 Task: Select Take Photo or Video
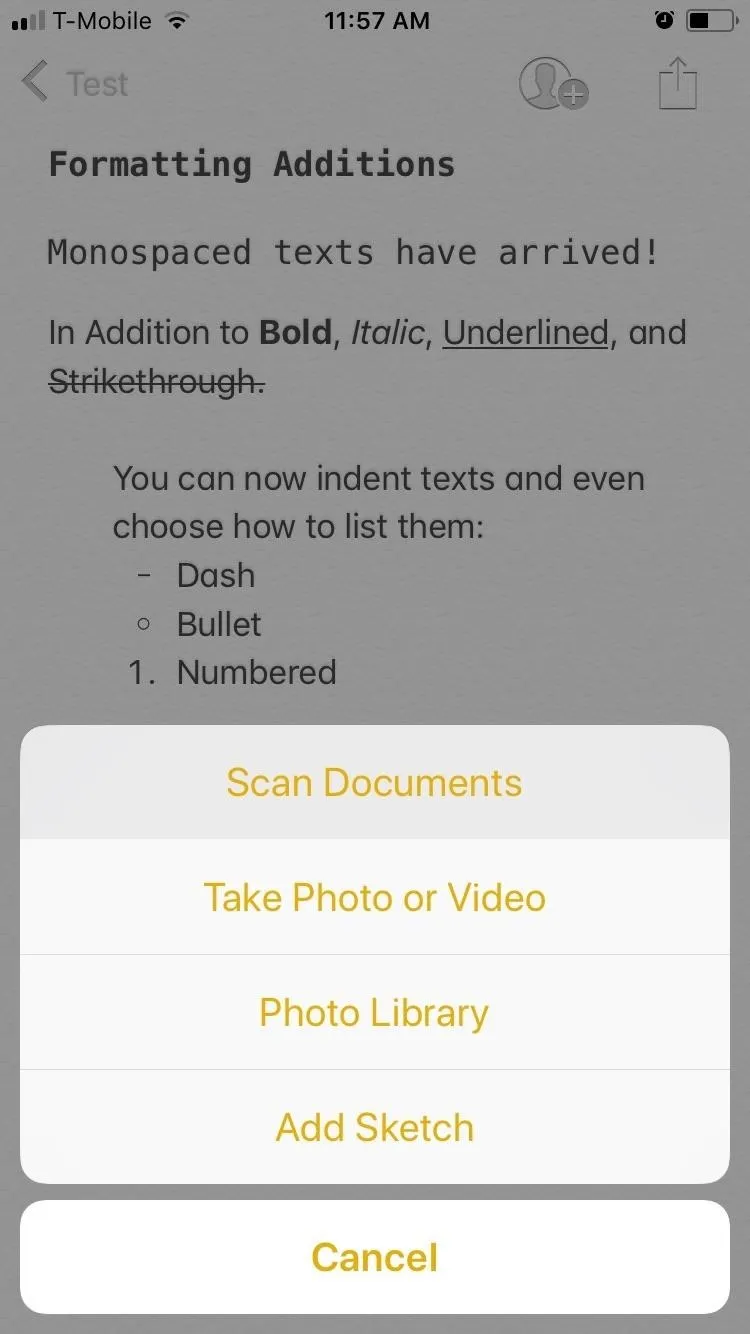point(374,897)
